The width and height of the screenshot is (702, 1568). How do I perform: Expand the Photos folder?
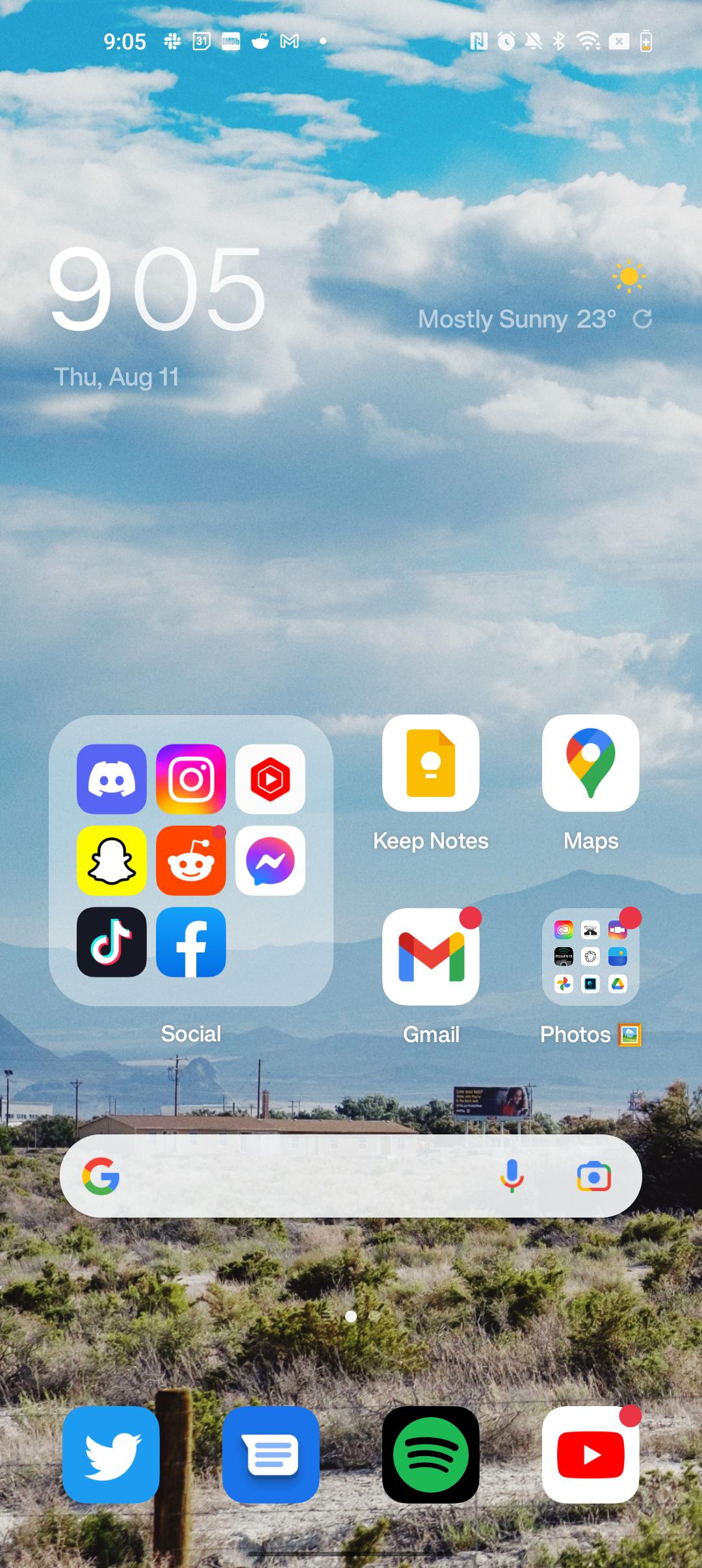pos(590,956)
